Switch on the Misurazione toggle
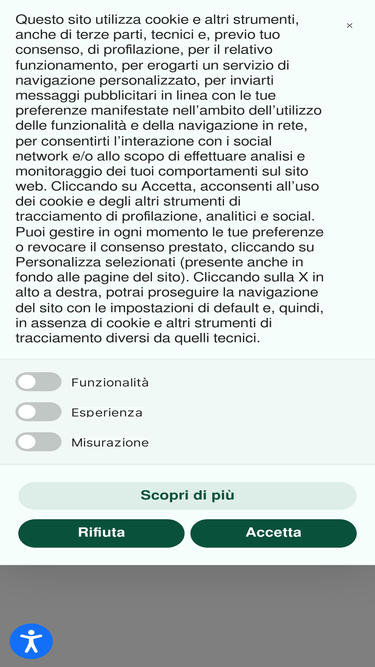The image size is (375, 667). click(x=39, y=442)
